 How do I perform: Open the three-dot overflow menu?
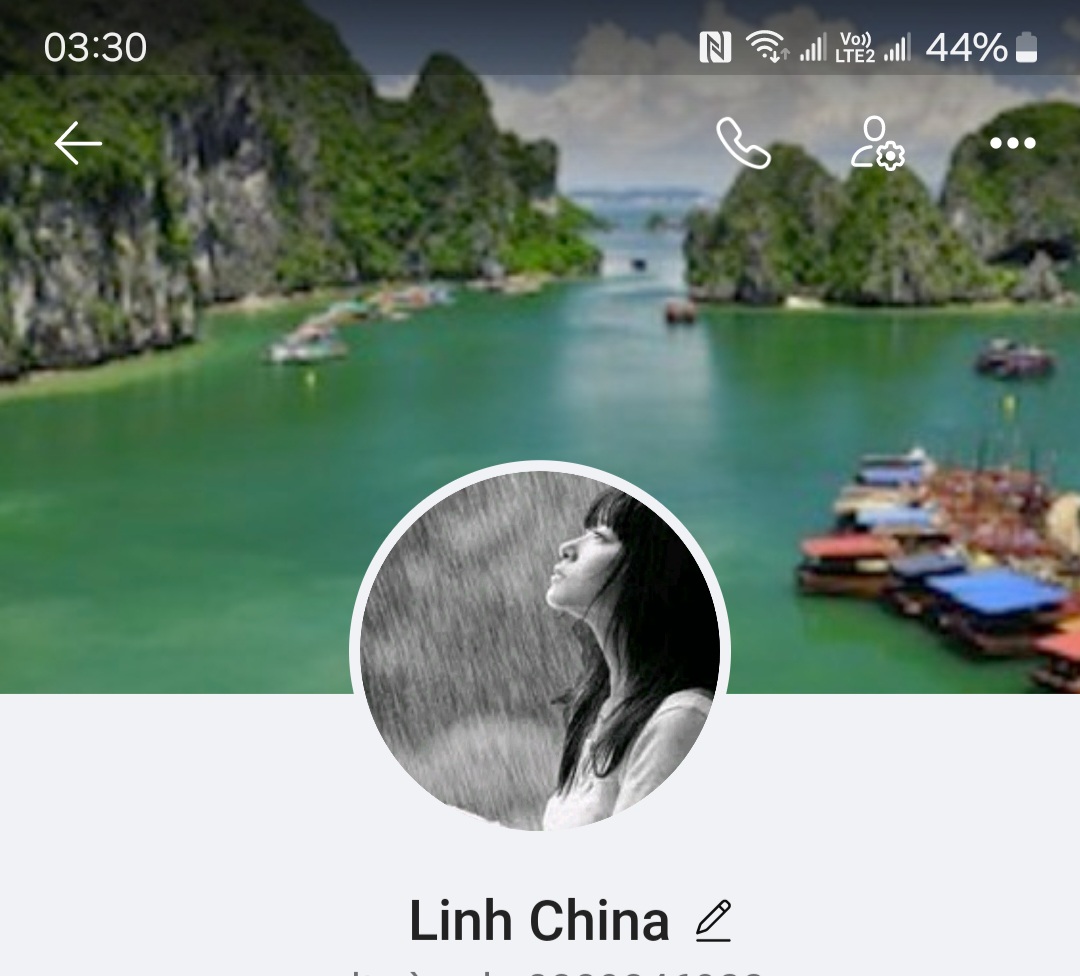click(1012, 143)
